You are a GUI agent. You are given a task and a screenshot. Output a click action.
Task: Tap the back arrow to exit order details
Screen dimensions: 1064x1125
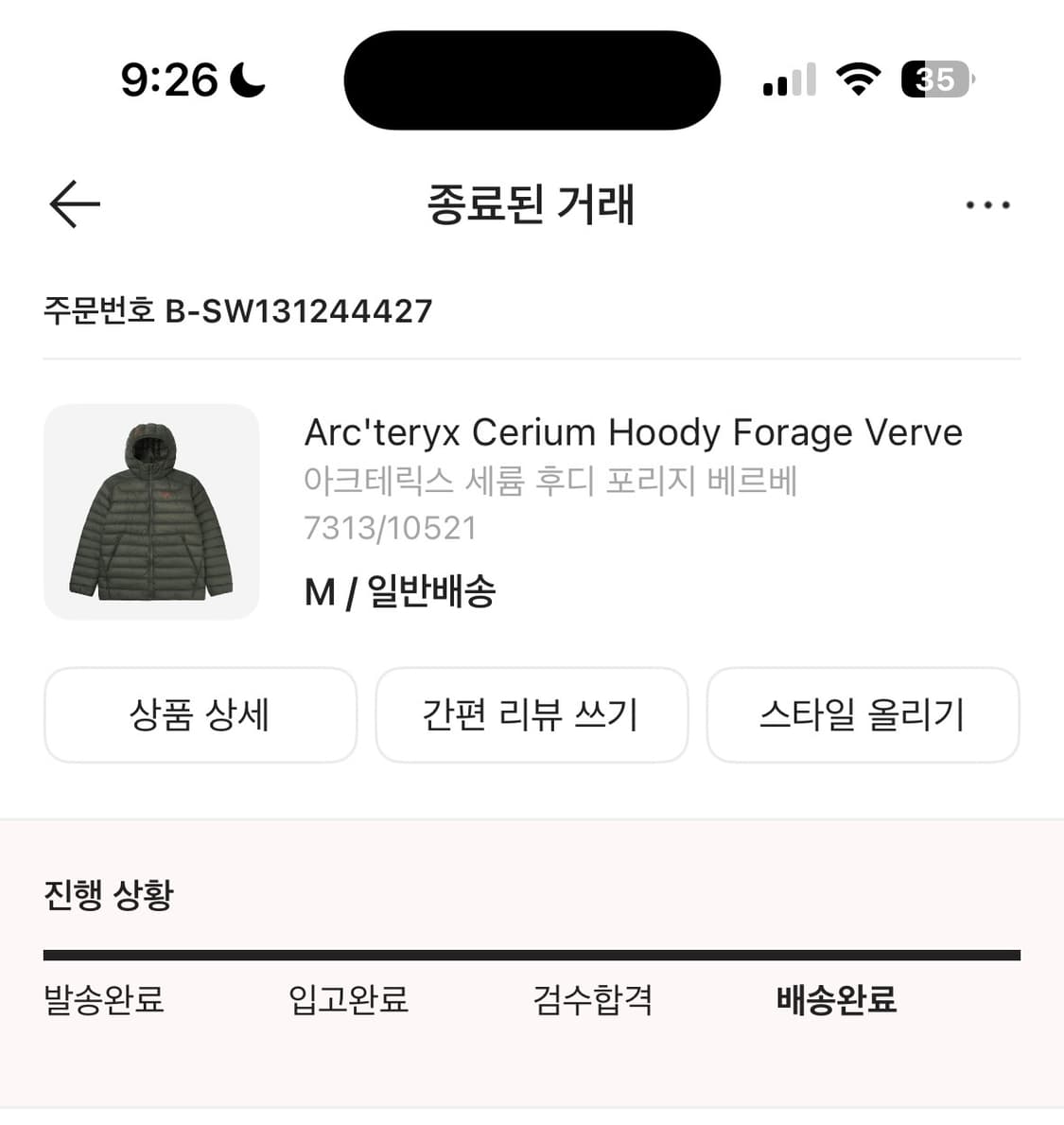click(74, 203)
